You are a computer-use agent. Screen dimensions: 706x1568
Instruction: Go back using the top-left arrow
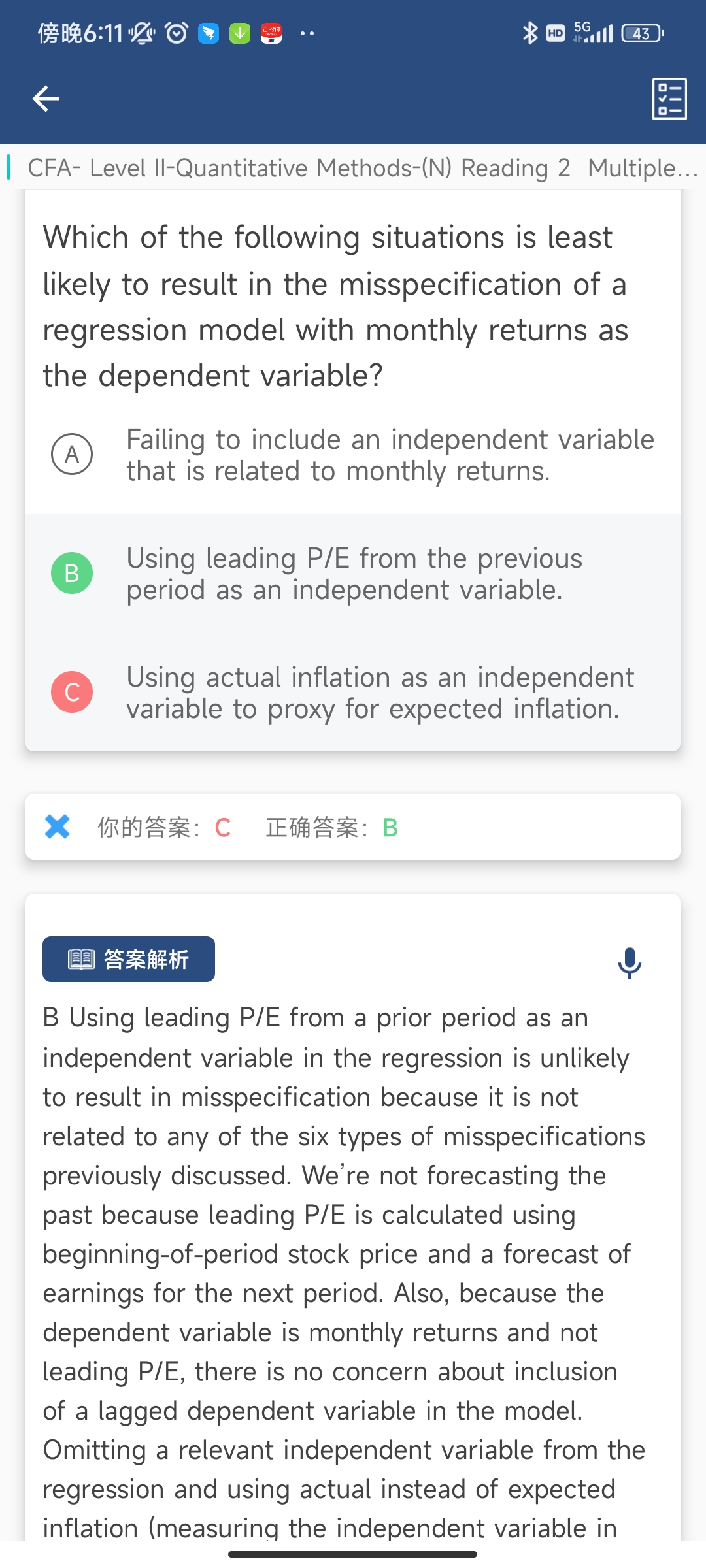tap(46, 99)
